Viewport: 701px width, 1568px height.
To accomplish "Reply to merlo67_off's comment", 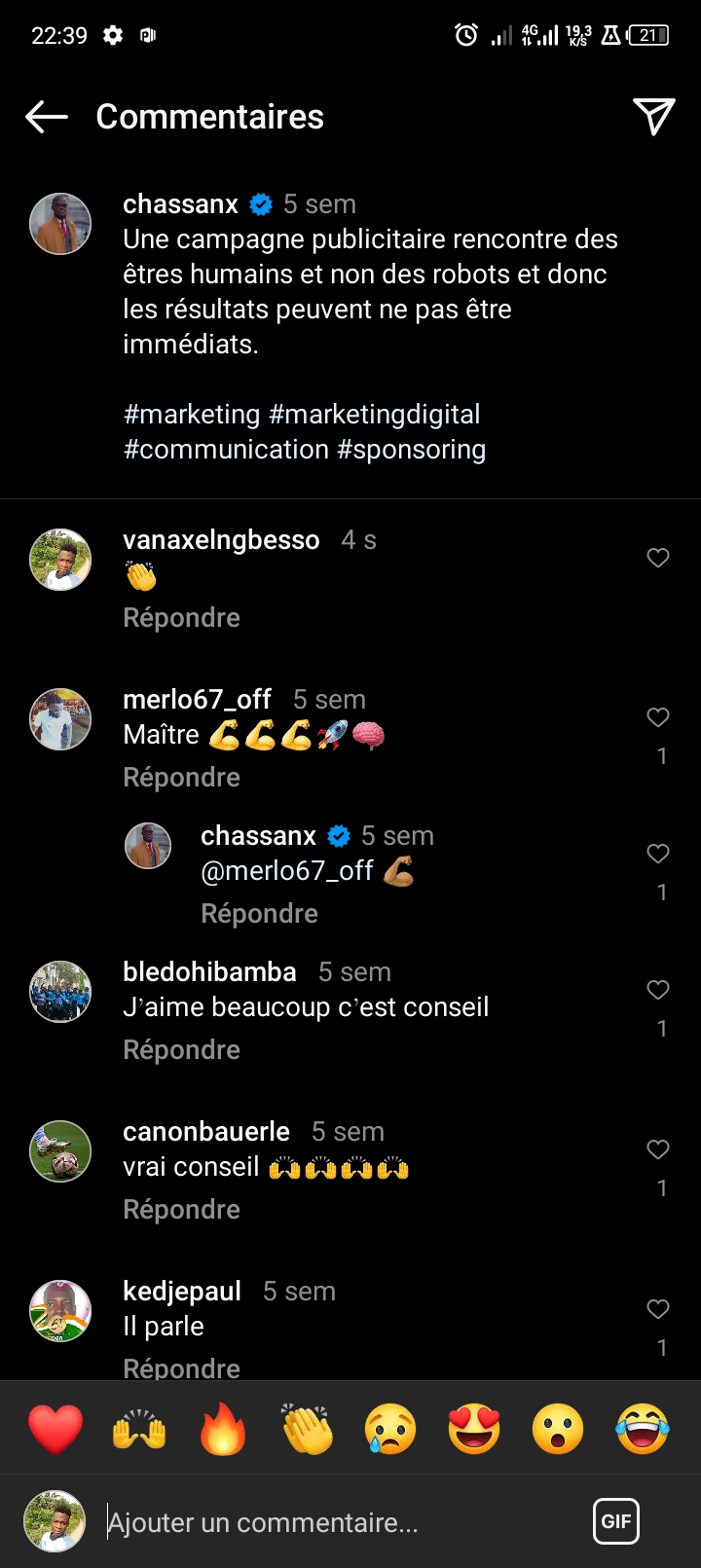I will (x=181, y=778).
